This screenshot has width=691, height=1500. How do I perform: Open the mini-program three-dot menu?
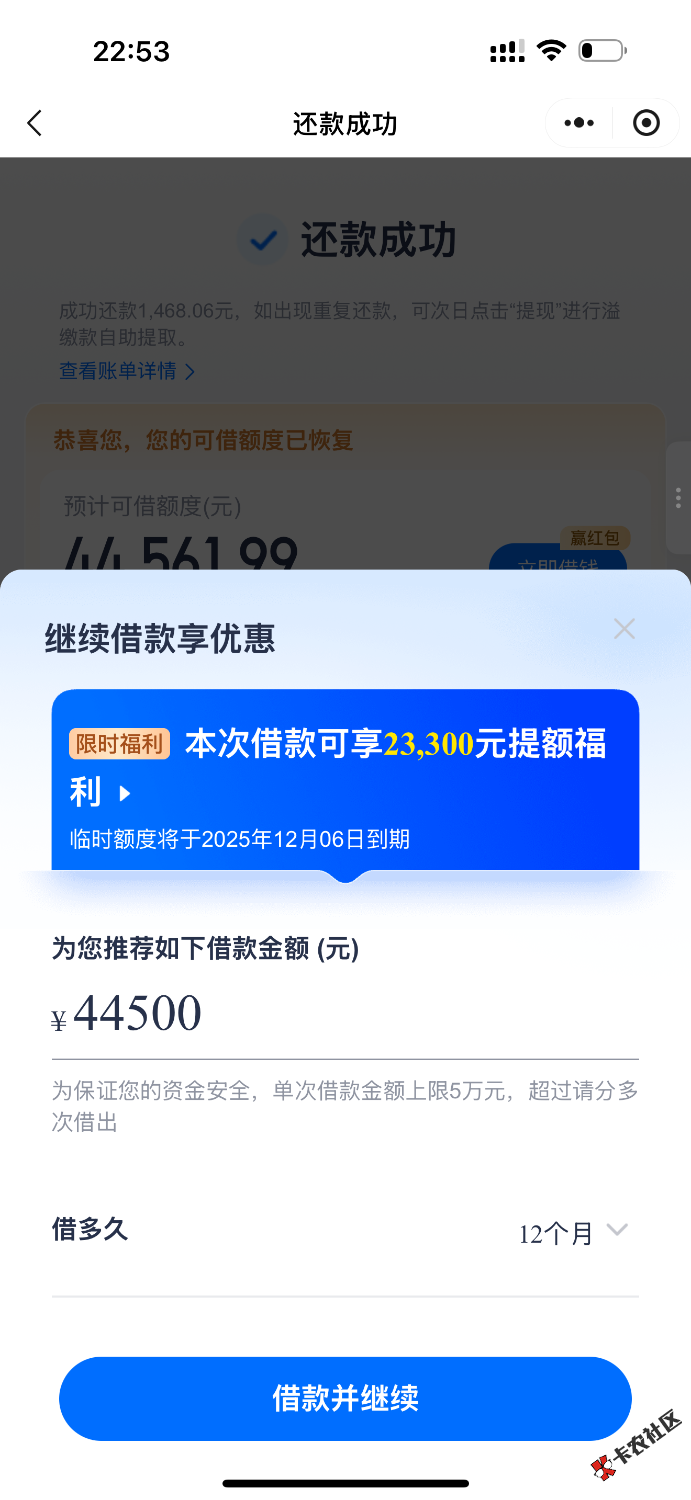(x=579, y=123)
